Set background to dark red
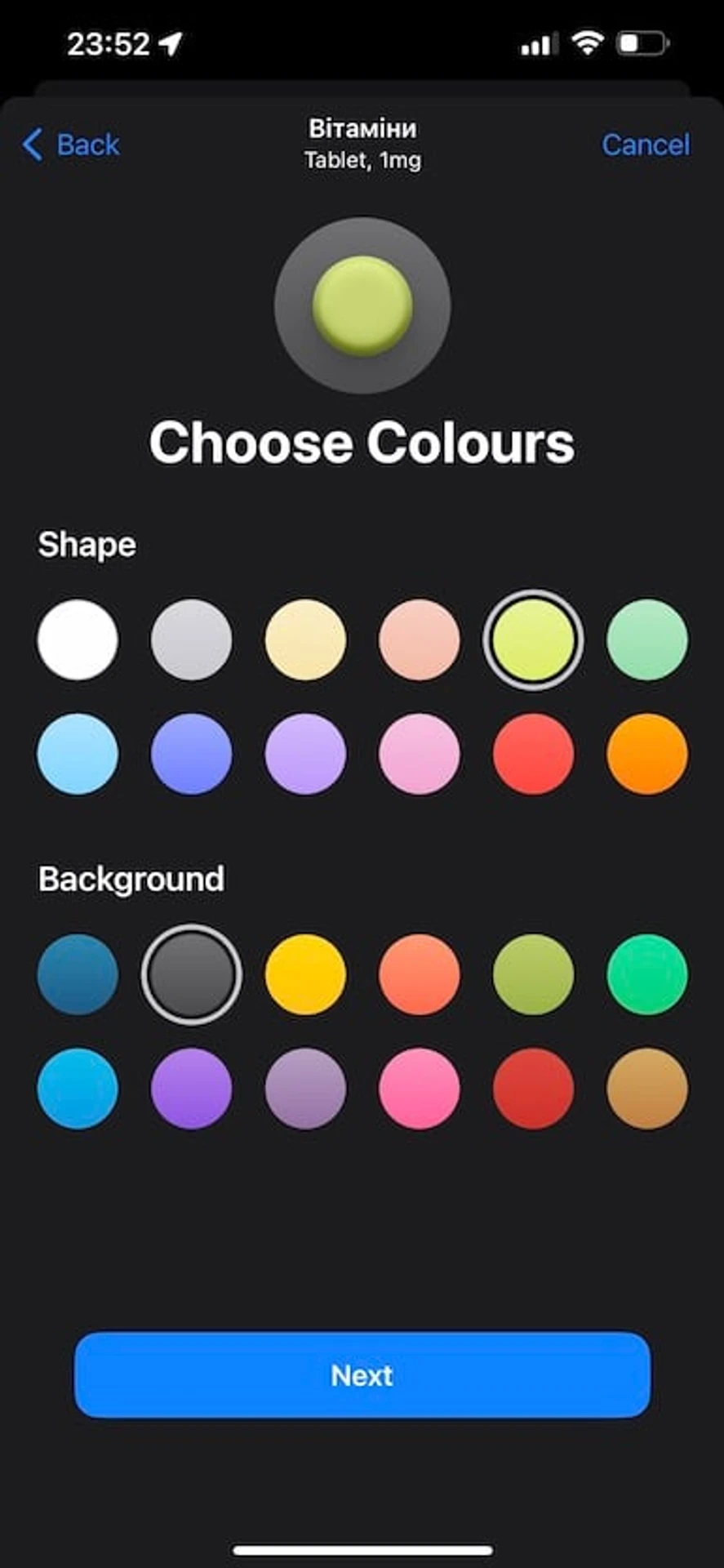 tap(533, 1089)
